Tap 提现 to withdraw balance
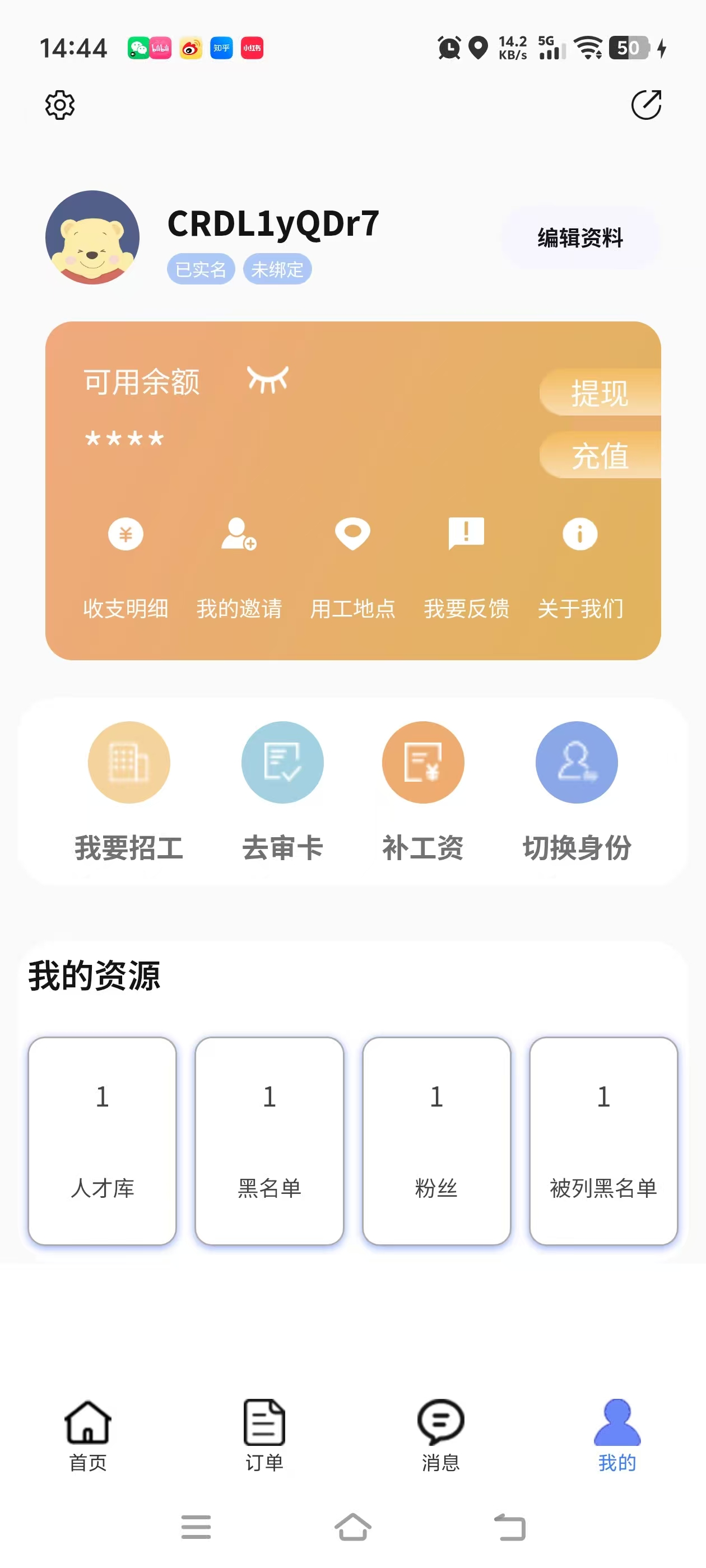Screen dimensions: 706x1568 [600, 393]
